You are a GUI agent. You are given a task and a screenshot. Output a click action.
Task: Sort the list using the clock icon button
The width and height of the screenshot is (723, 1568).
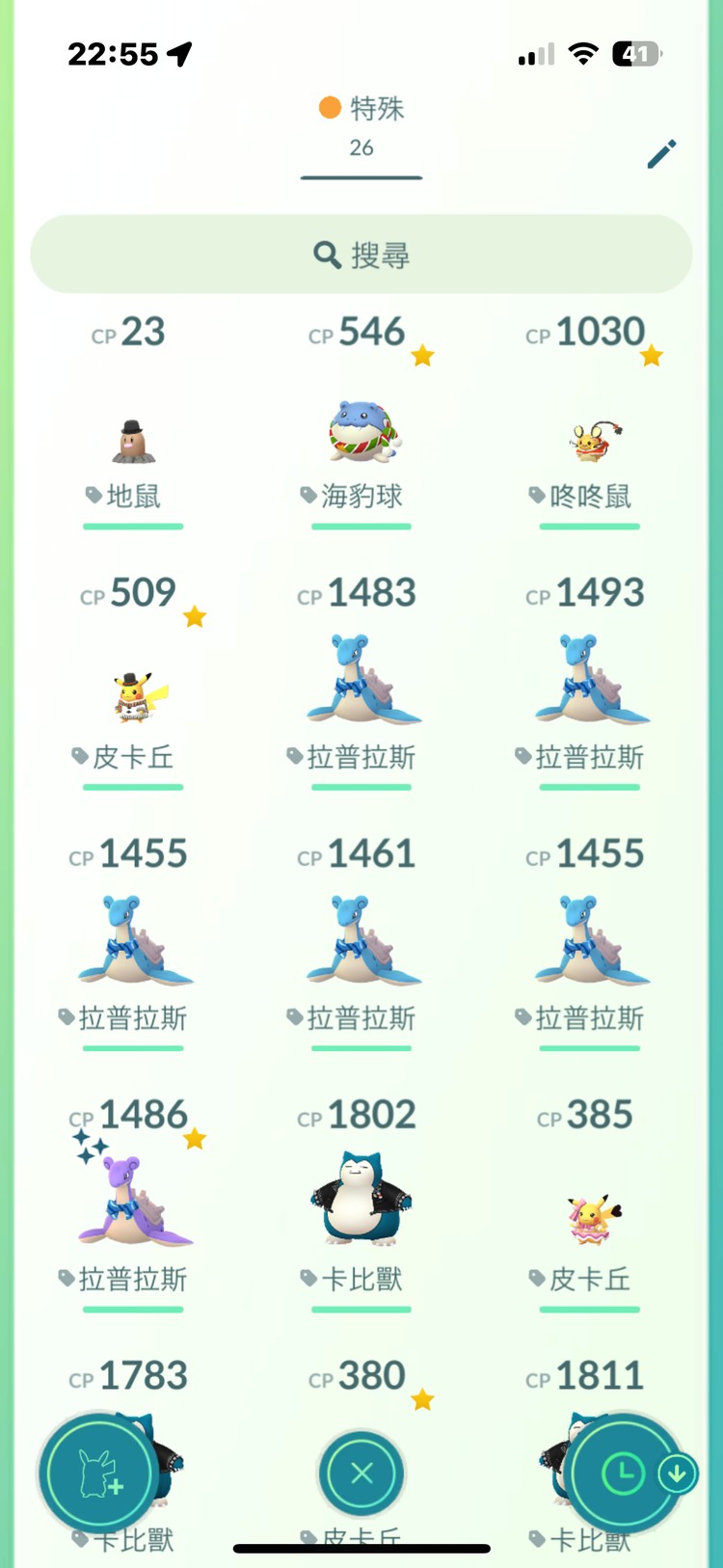624,1473
